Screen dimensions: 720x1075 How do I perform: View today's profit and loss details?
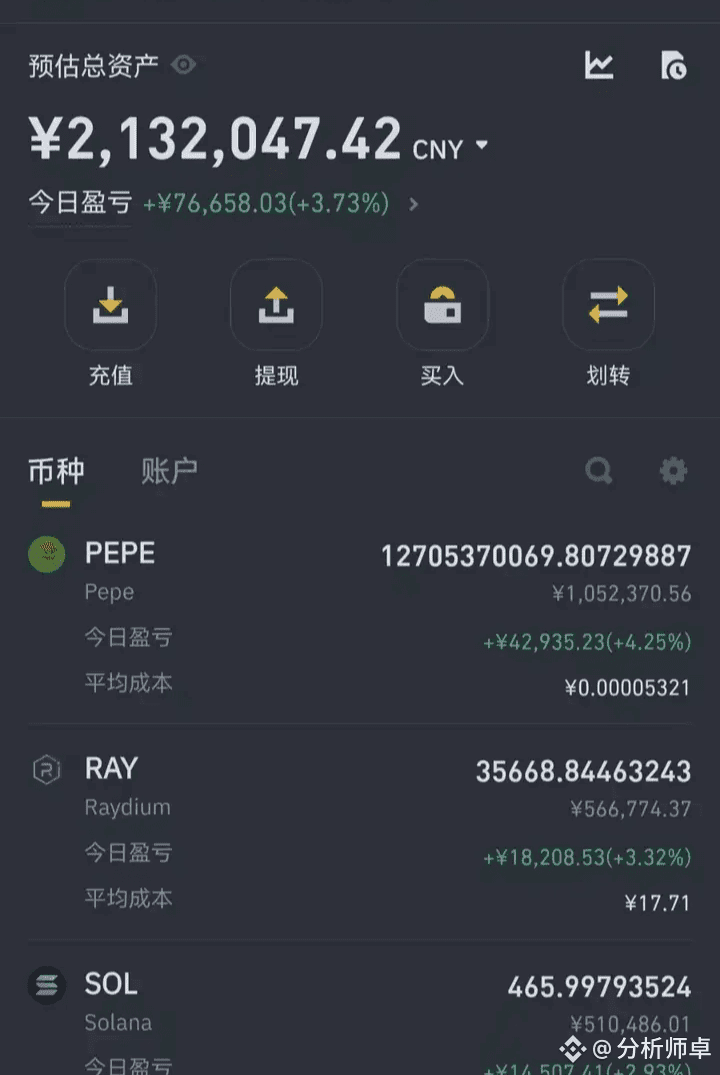(x=414, y=204)
